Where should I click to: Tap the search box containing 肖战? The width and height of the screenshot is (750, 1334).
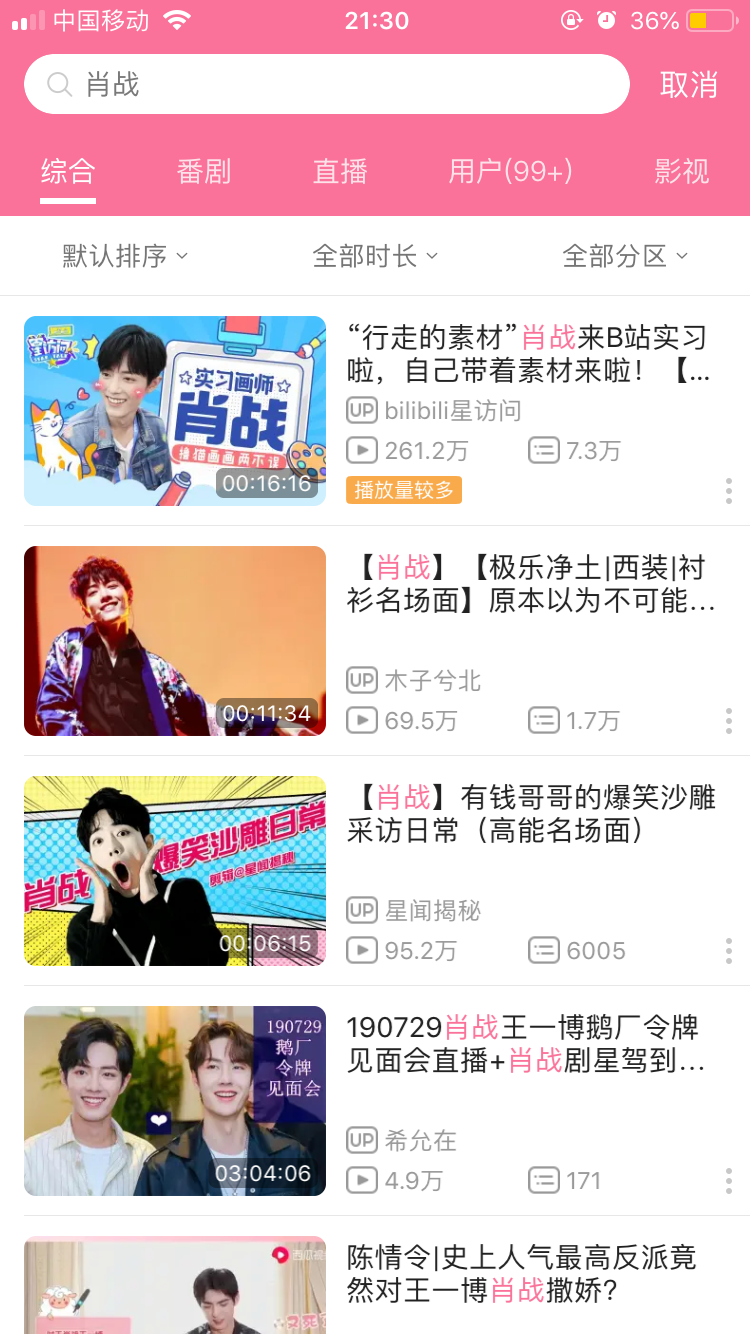(326, 85)
